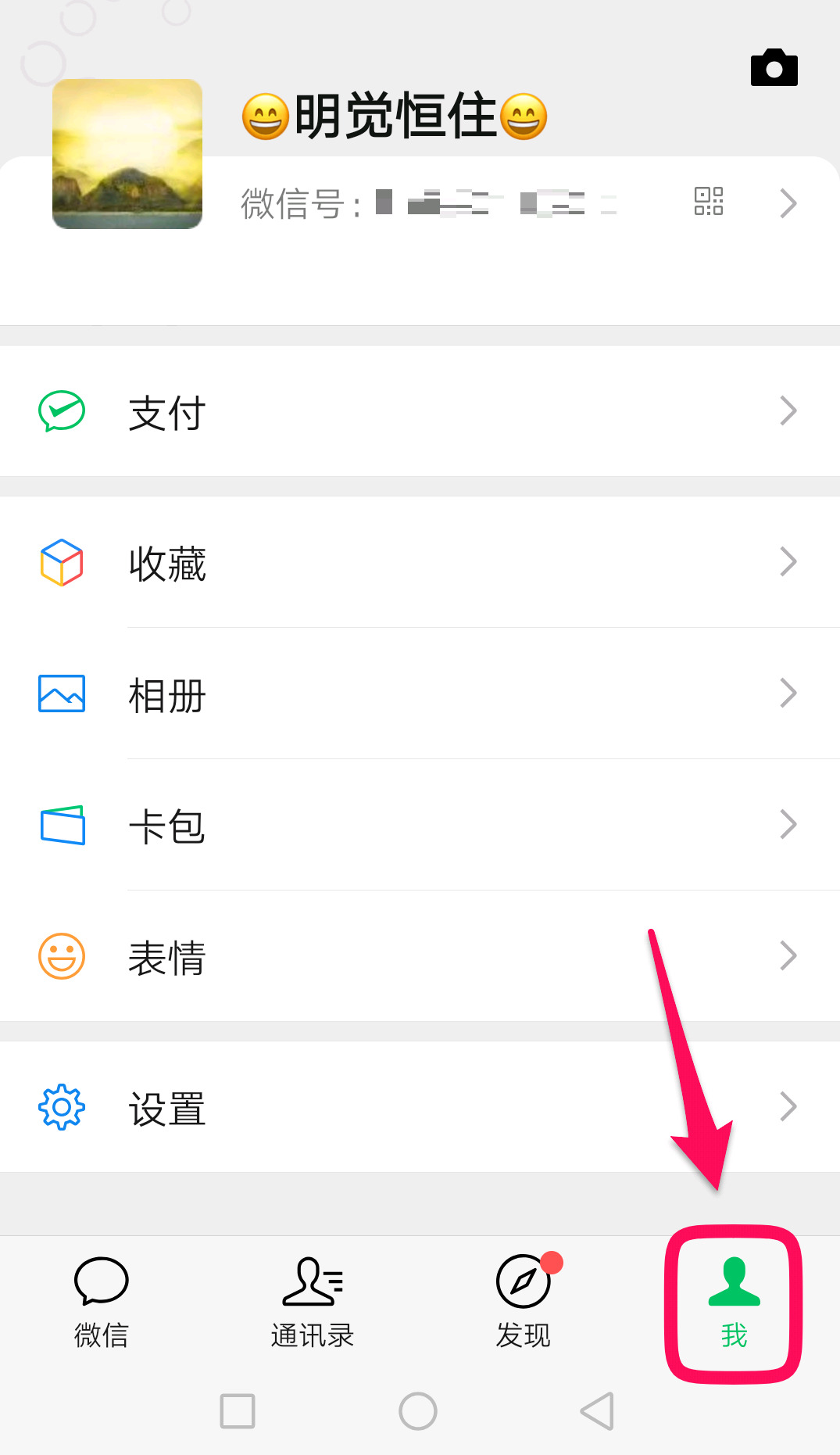Tap the system back button
This screenshot has height=1455, width=840.
pos(597,1411)
